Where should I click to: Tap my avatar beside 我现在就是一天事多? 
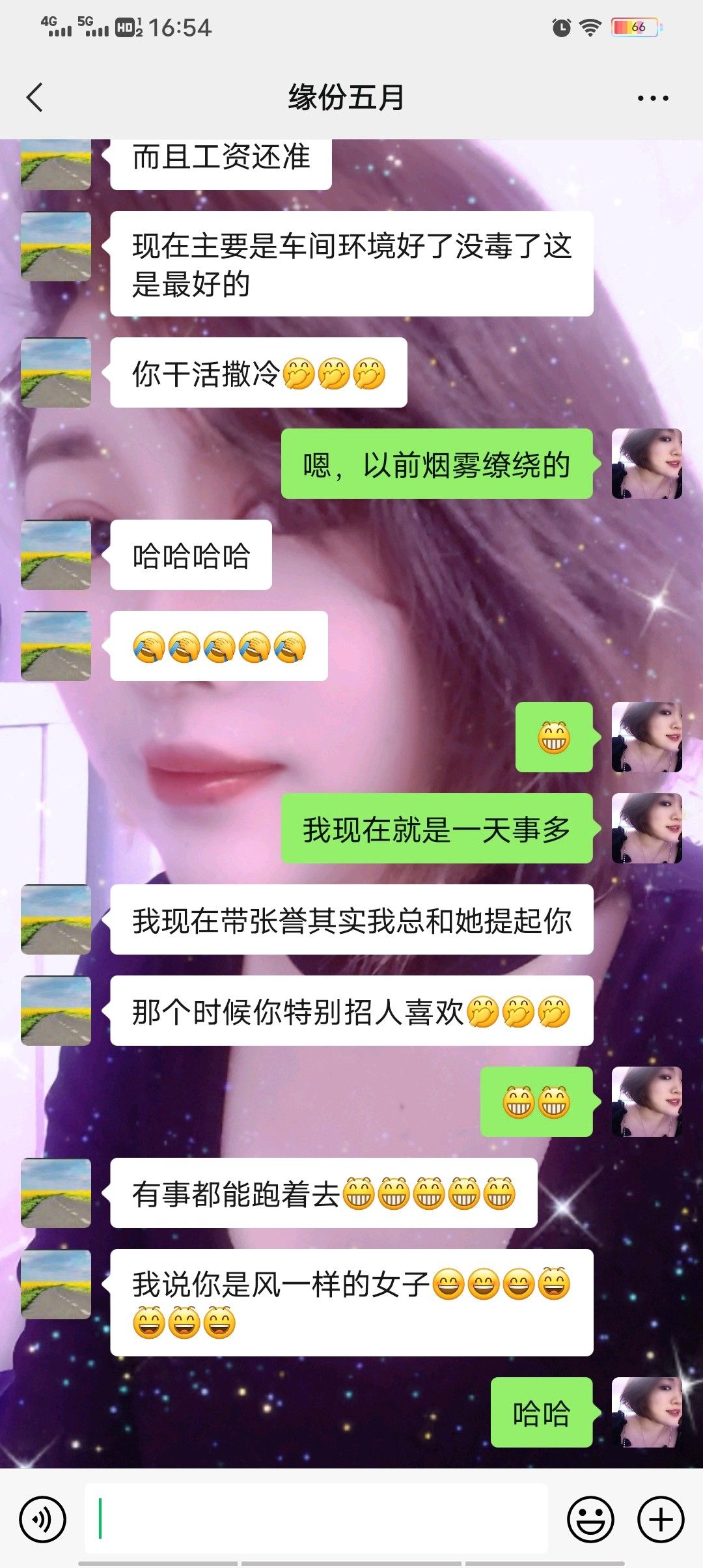point(646,828)
